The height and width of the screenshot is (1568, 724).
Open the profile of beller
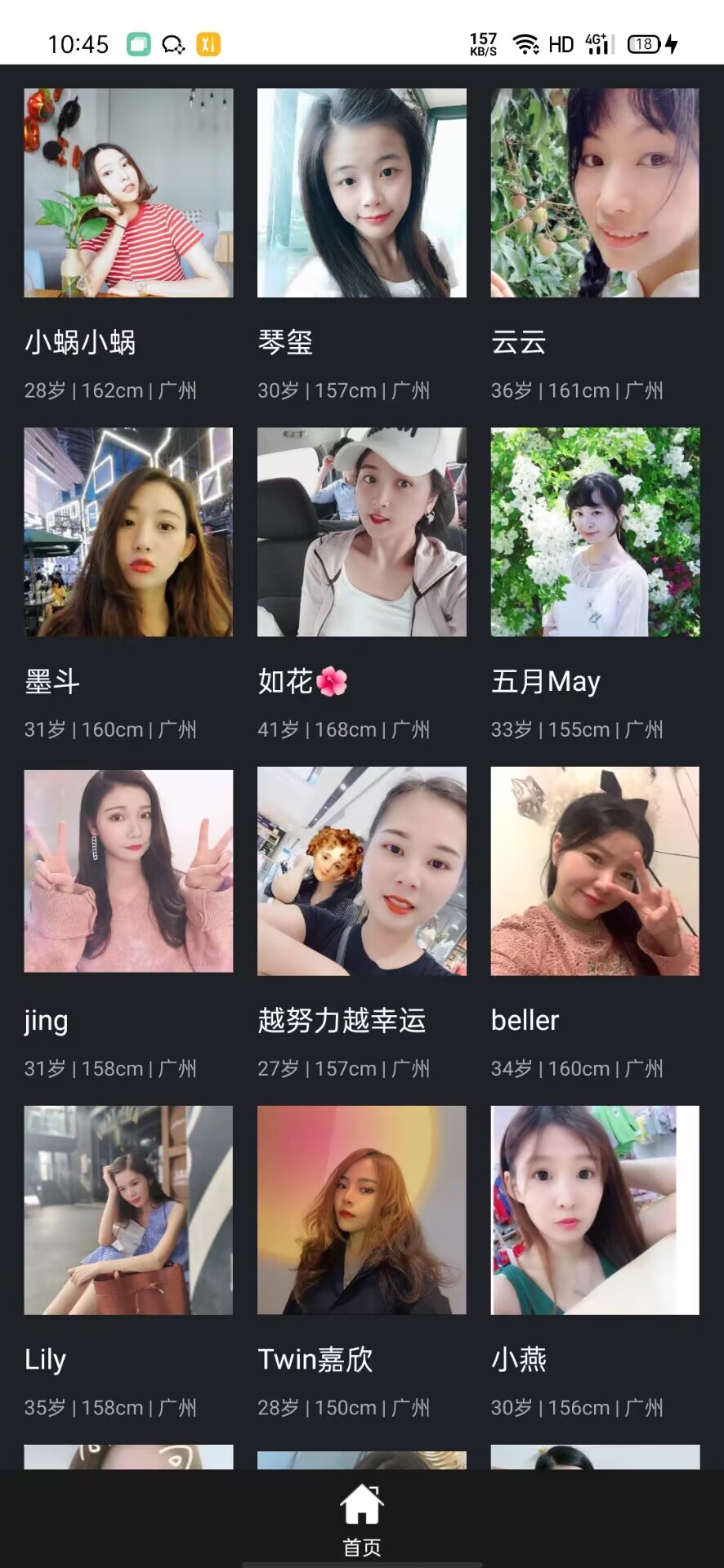(594, 871)
